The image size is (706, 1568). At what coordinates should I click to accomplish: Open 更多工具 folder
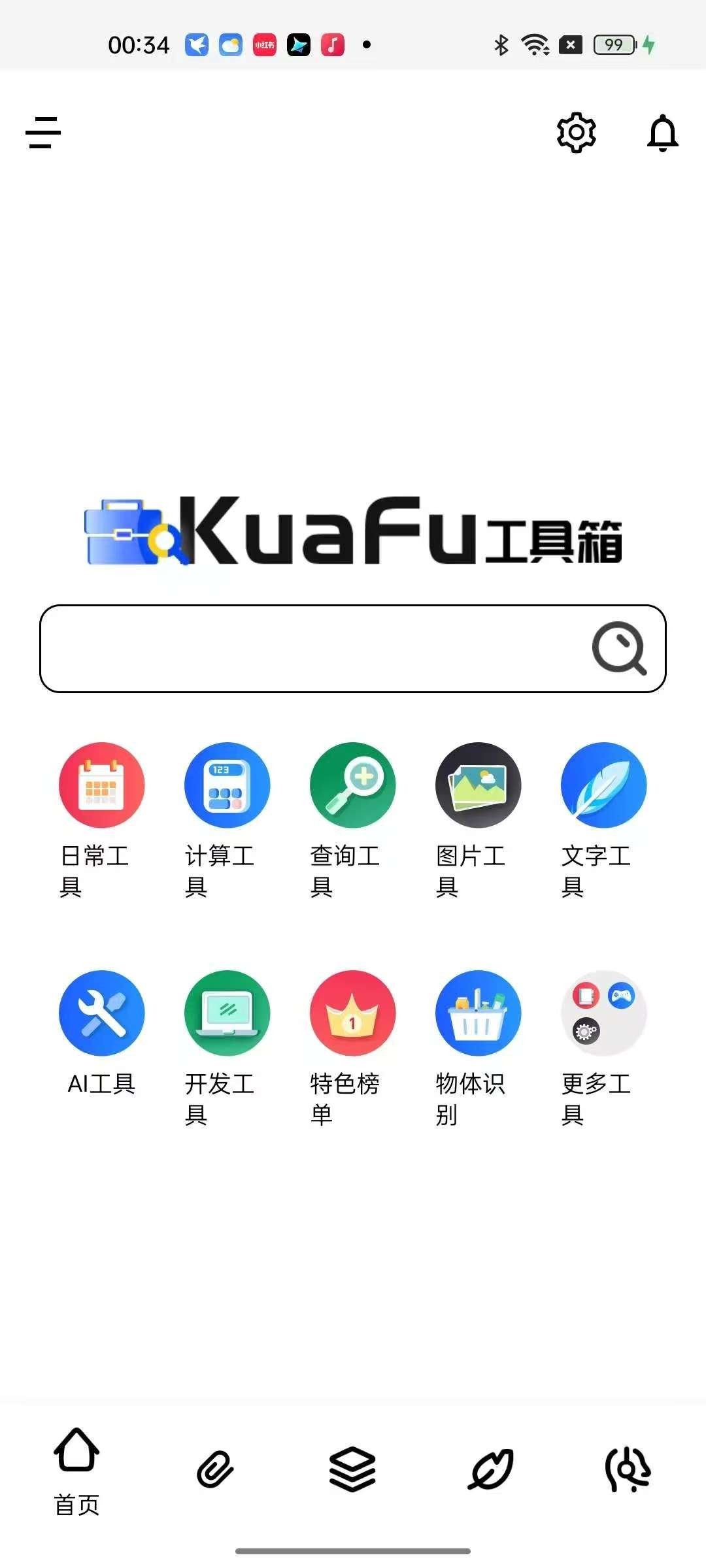603,1013
